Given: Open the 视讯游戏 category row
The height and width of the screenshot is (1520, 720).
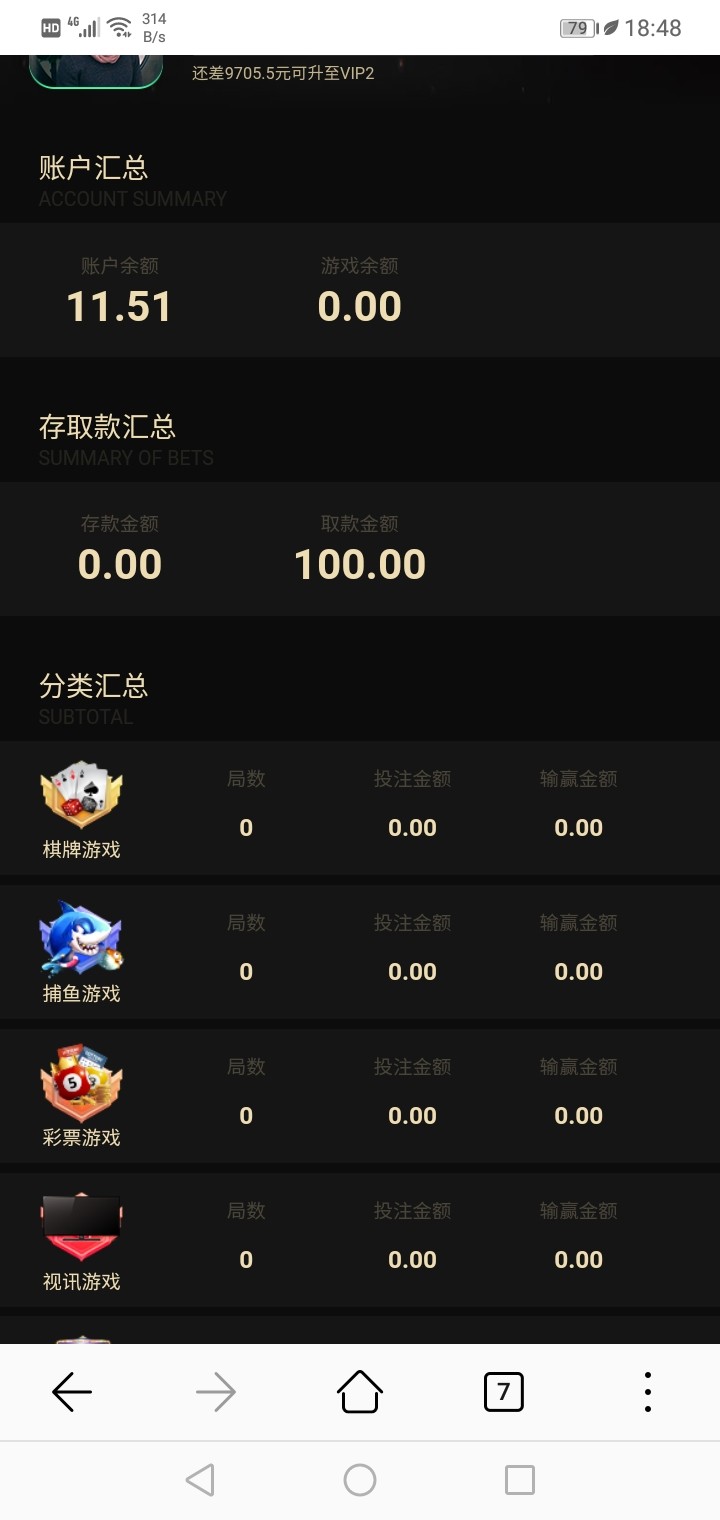Looking at the screenshot, I should (x=82, y=1240).
